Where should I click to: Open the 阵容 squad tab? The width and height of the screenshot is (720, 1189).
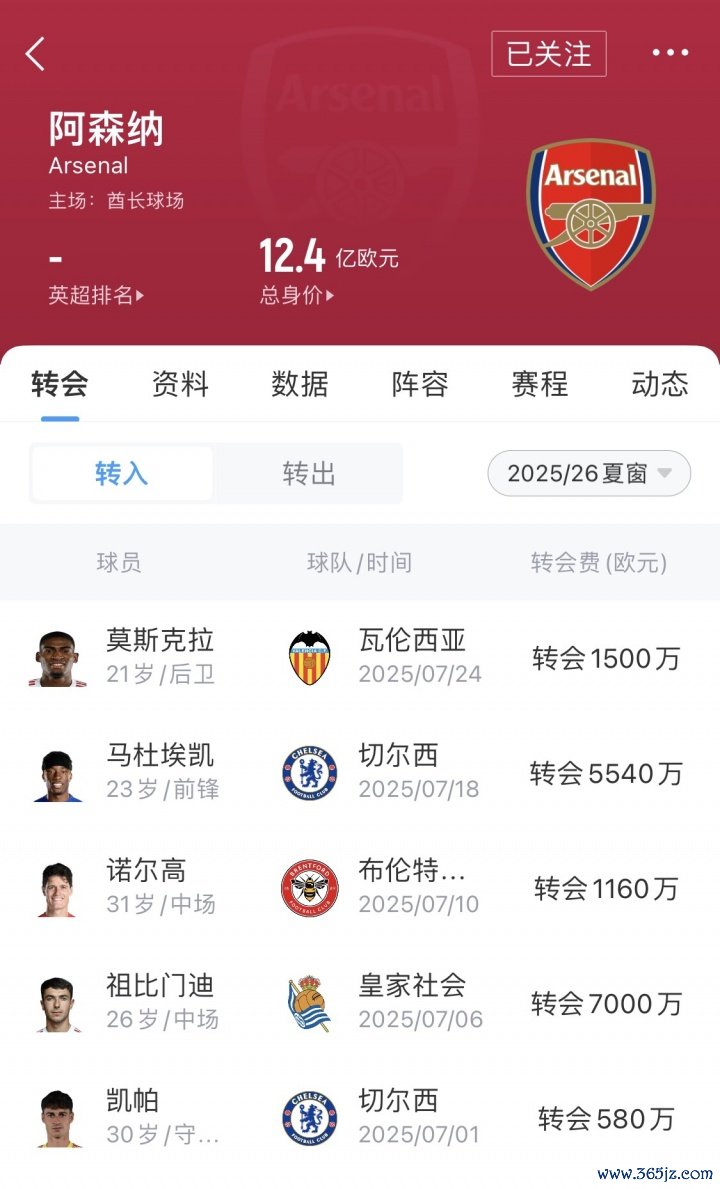coord(420,384)
